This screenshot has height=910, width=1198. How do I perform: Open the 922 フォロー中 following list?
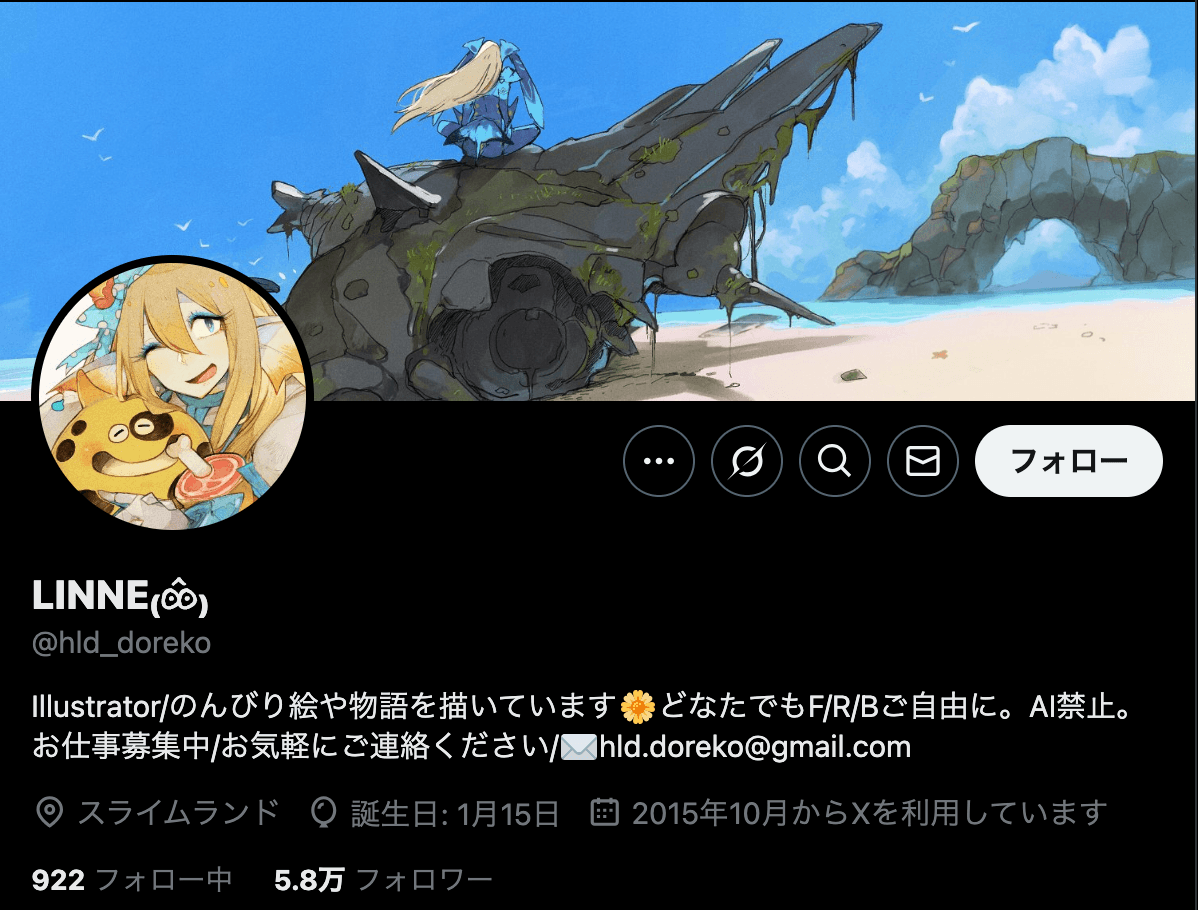coord(132,880)
